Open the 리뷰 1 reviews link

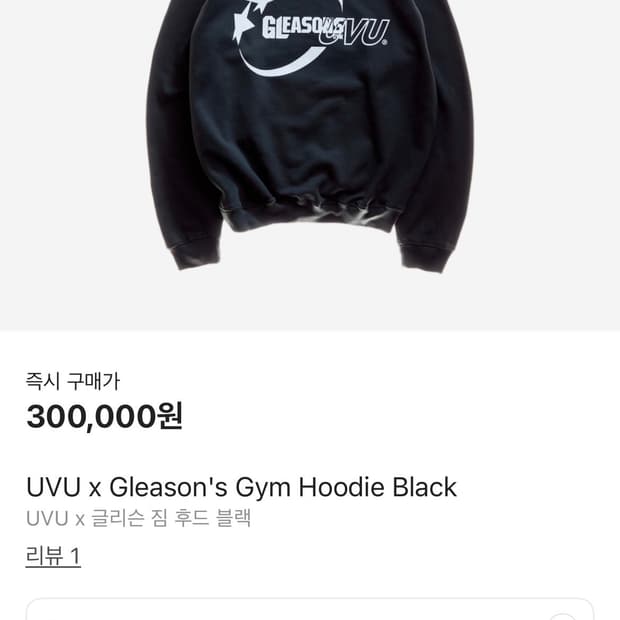point(53,556)
